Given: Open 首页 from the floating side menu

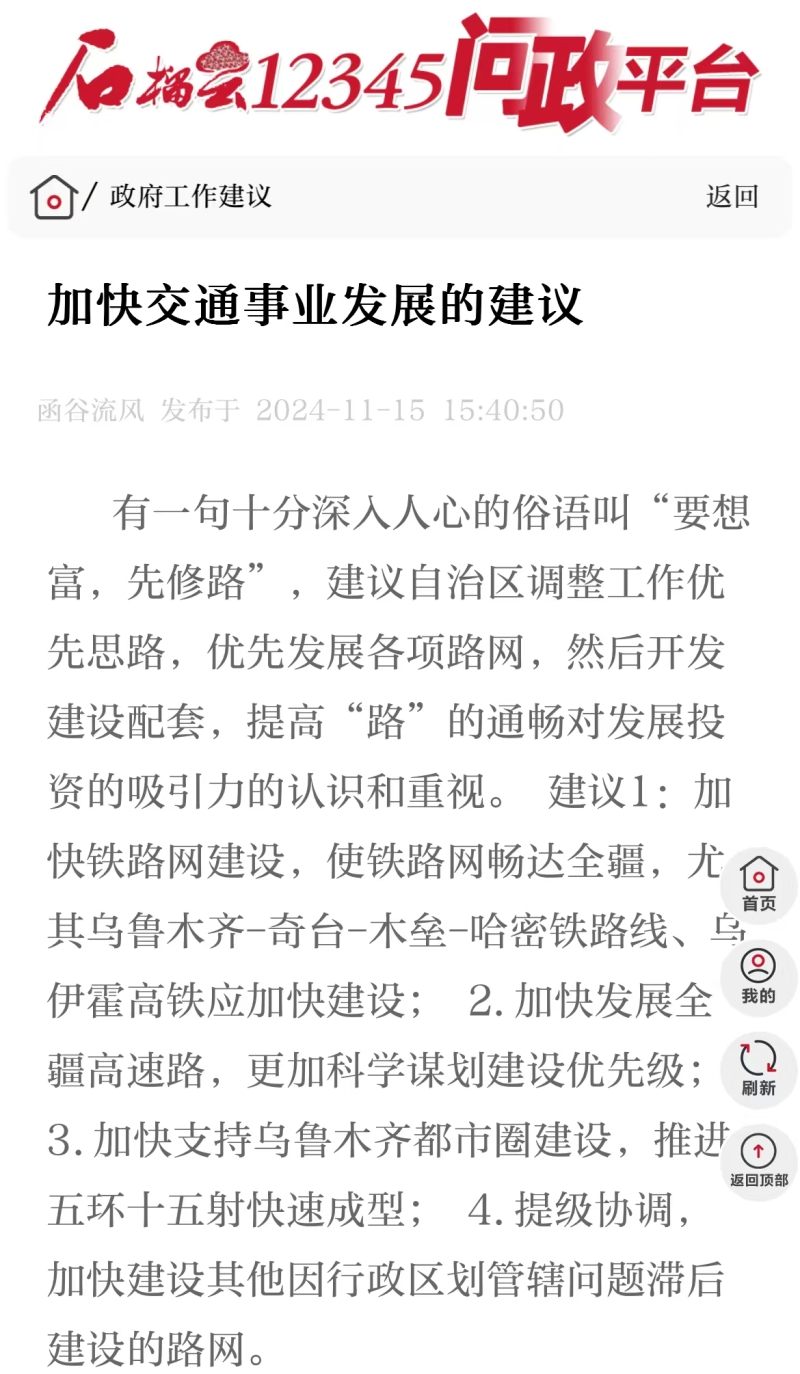Looking at the screenshot, I should 758,885.
